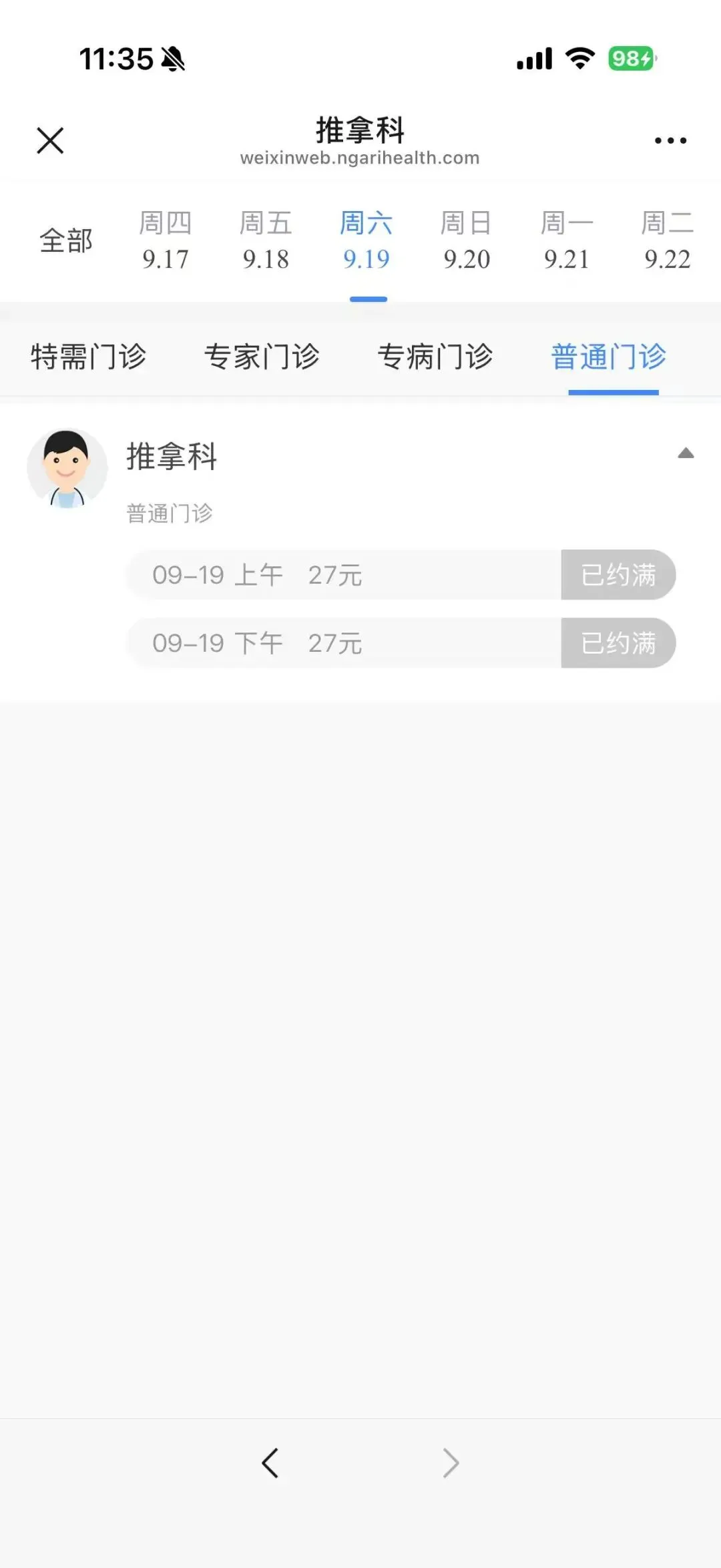
Task: Show all dates with 全部
Action: coord(66,241)
